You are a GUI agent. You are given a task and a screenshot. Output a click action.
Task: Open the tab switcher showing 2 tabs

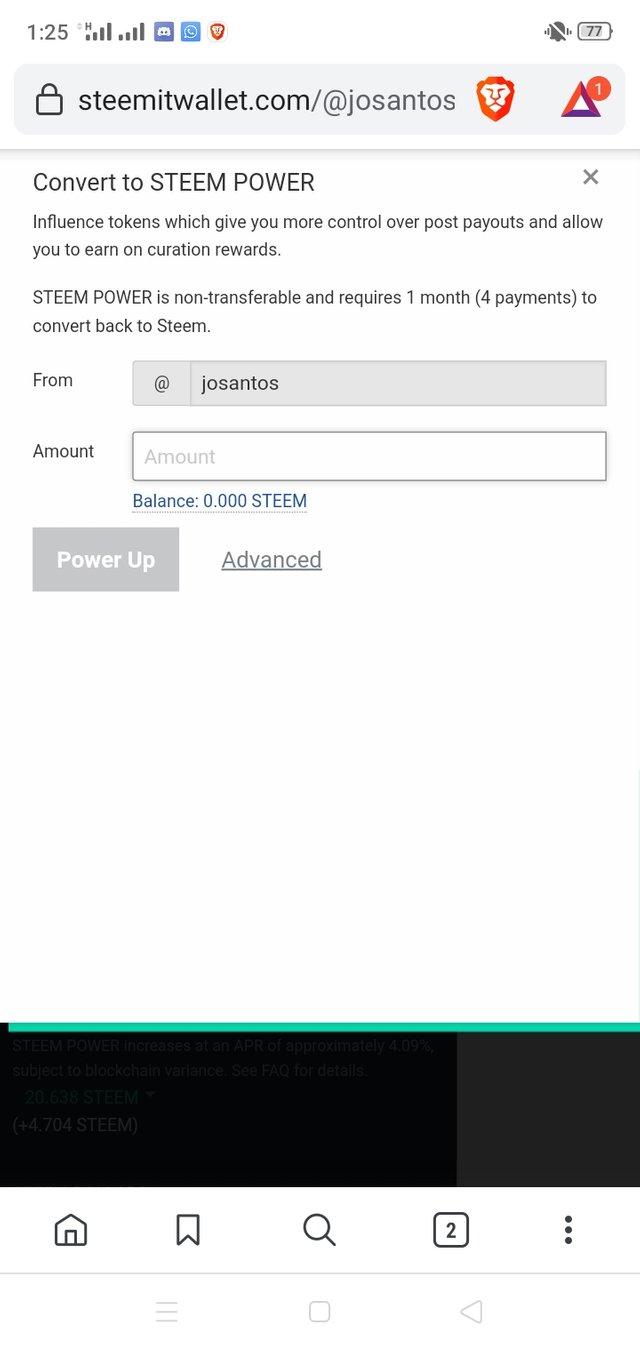(x=450, y=1230)
